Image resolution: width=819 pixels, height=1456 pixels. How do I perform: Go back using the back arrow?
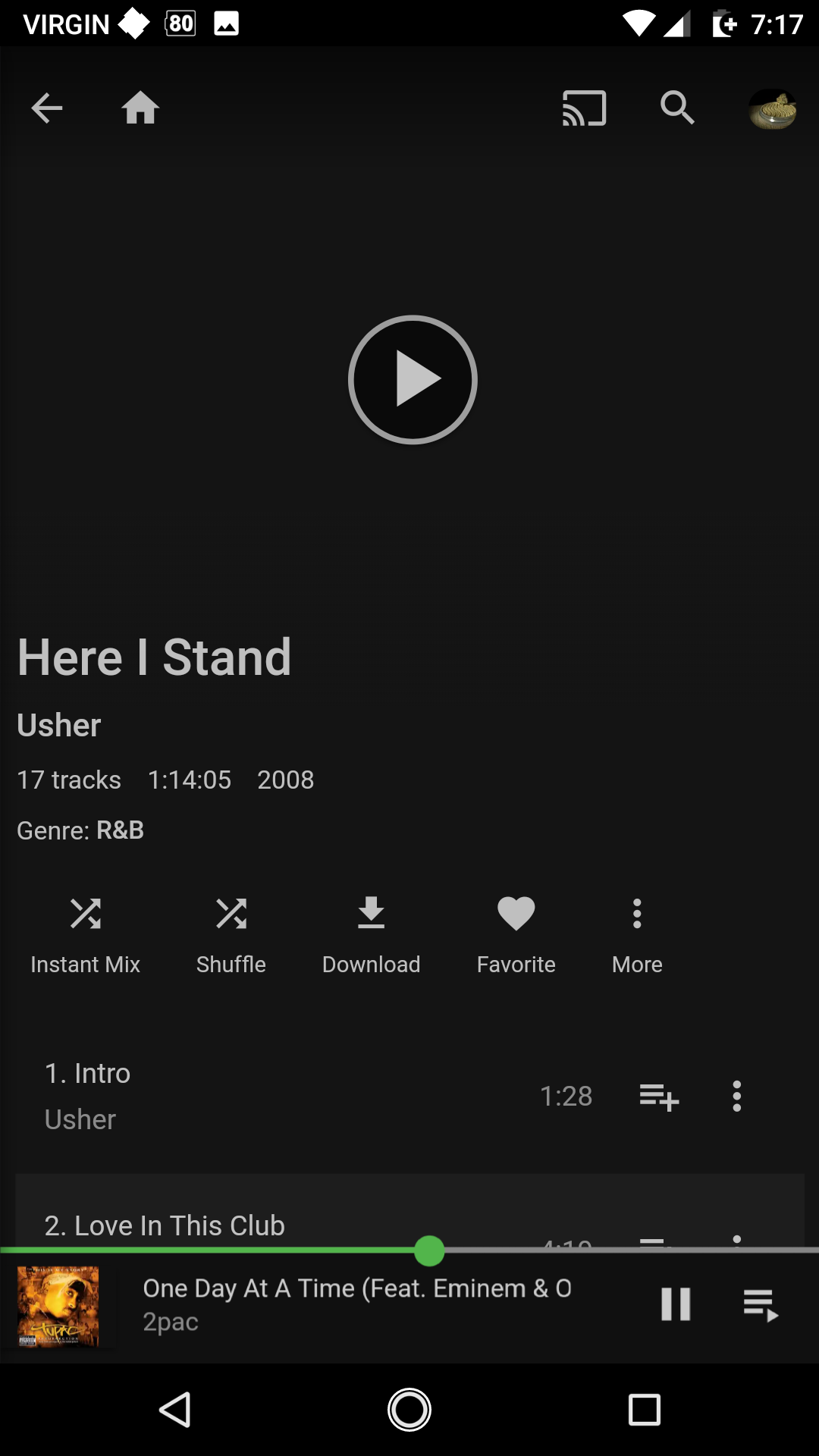(47, 108)
